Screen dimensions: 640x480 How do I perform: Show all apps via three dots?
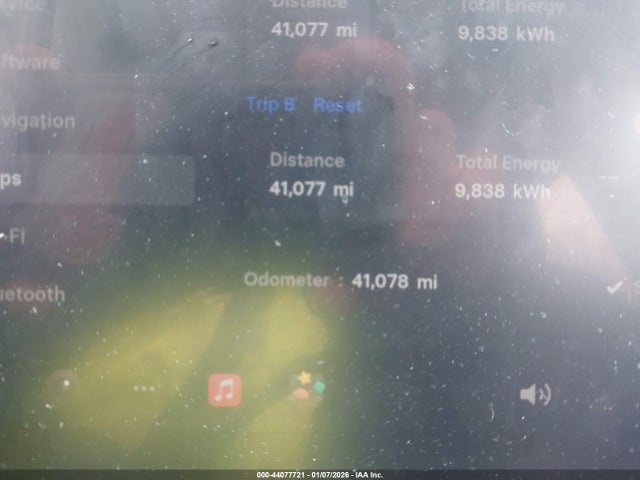pos(145,389)
